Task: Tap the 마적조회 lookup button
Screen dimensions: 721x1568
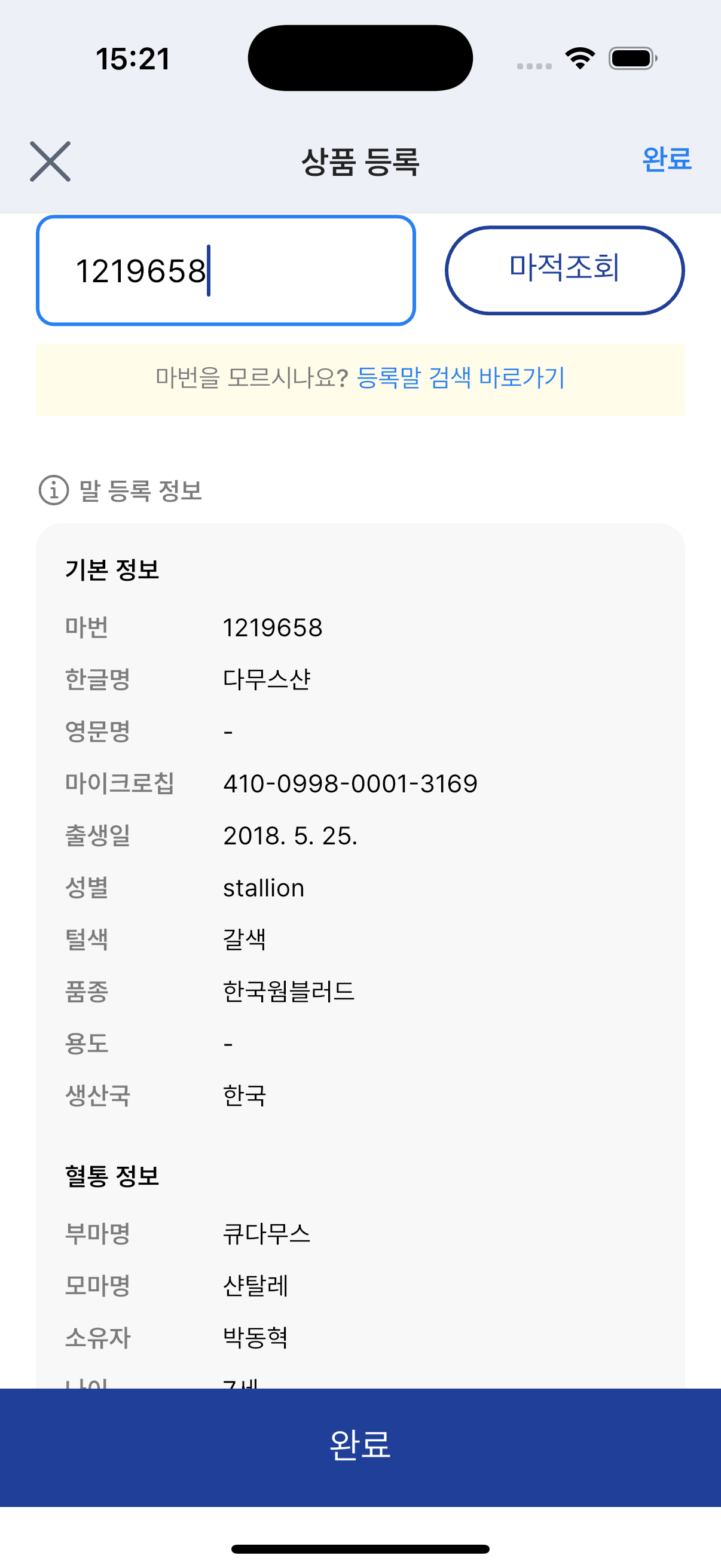Action: pos(564,270)
